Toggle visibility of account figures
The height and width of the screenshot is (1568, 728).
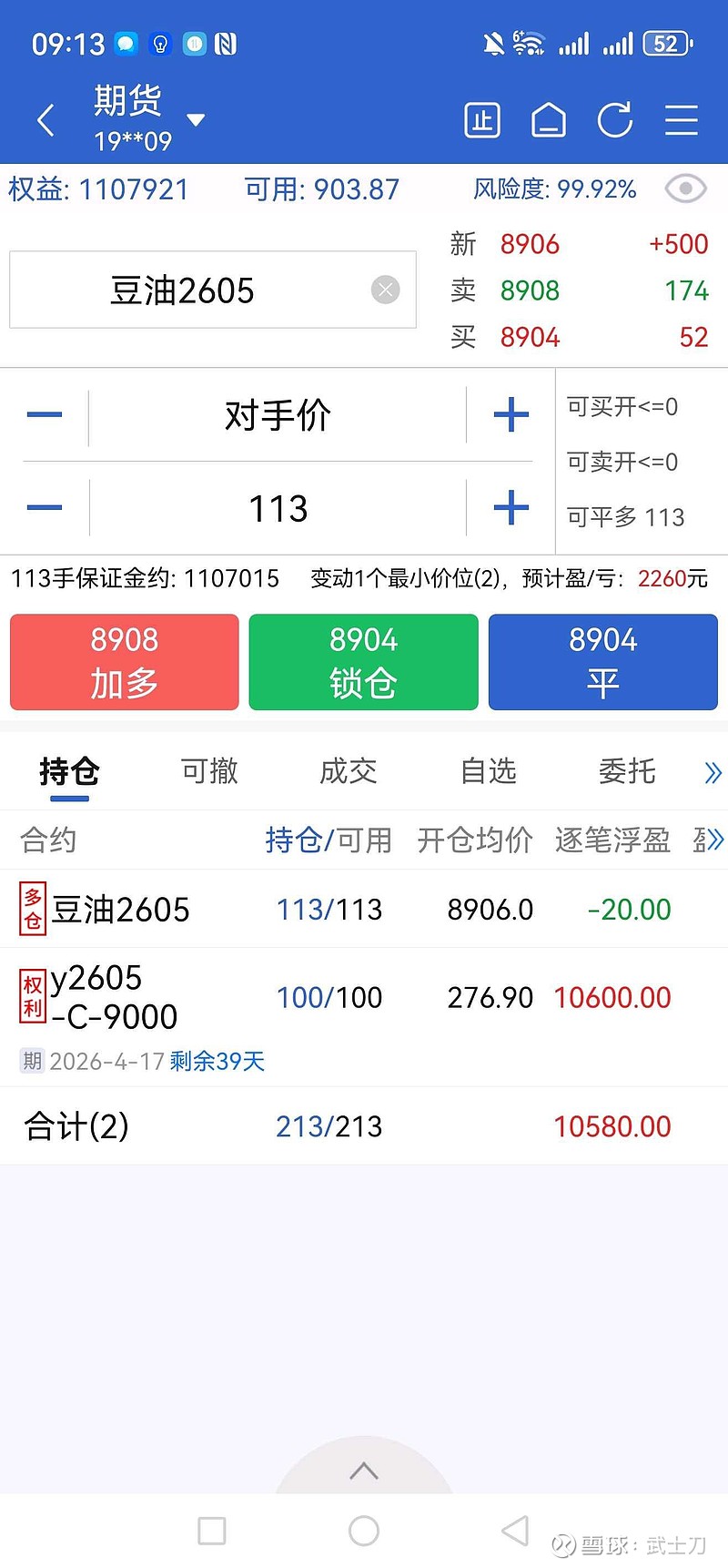click(x=685, y=188)
